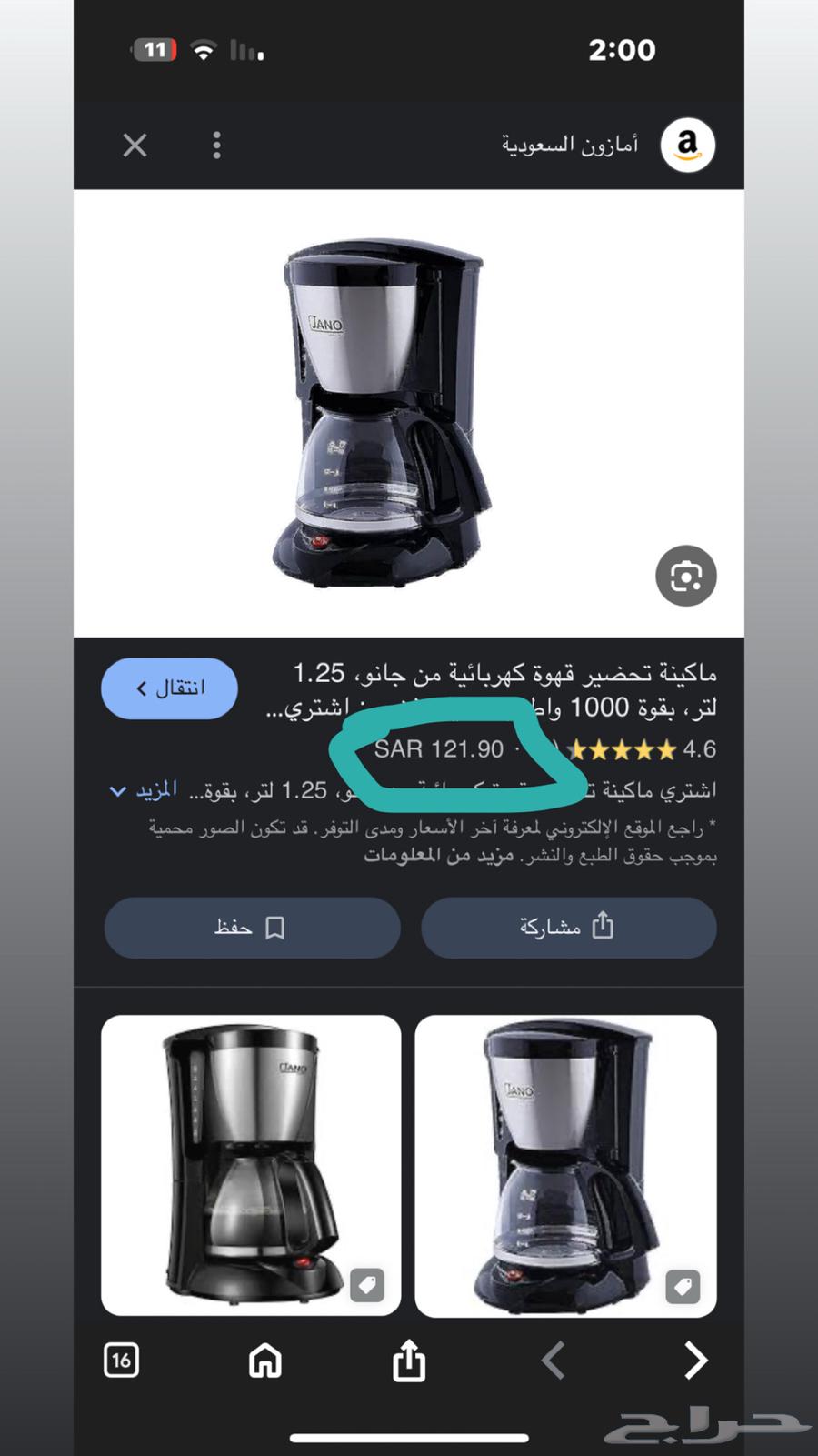Tap the back chevron in bottom bar
Image resolution: width=818 pixels, height=1456 pixels.
pyautogui.click(x=553, y=1361)
